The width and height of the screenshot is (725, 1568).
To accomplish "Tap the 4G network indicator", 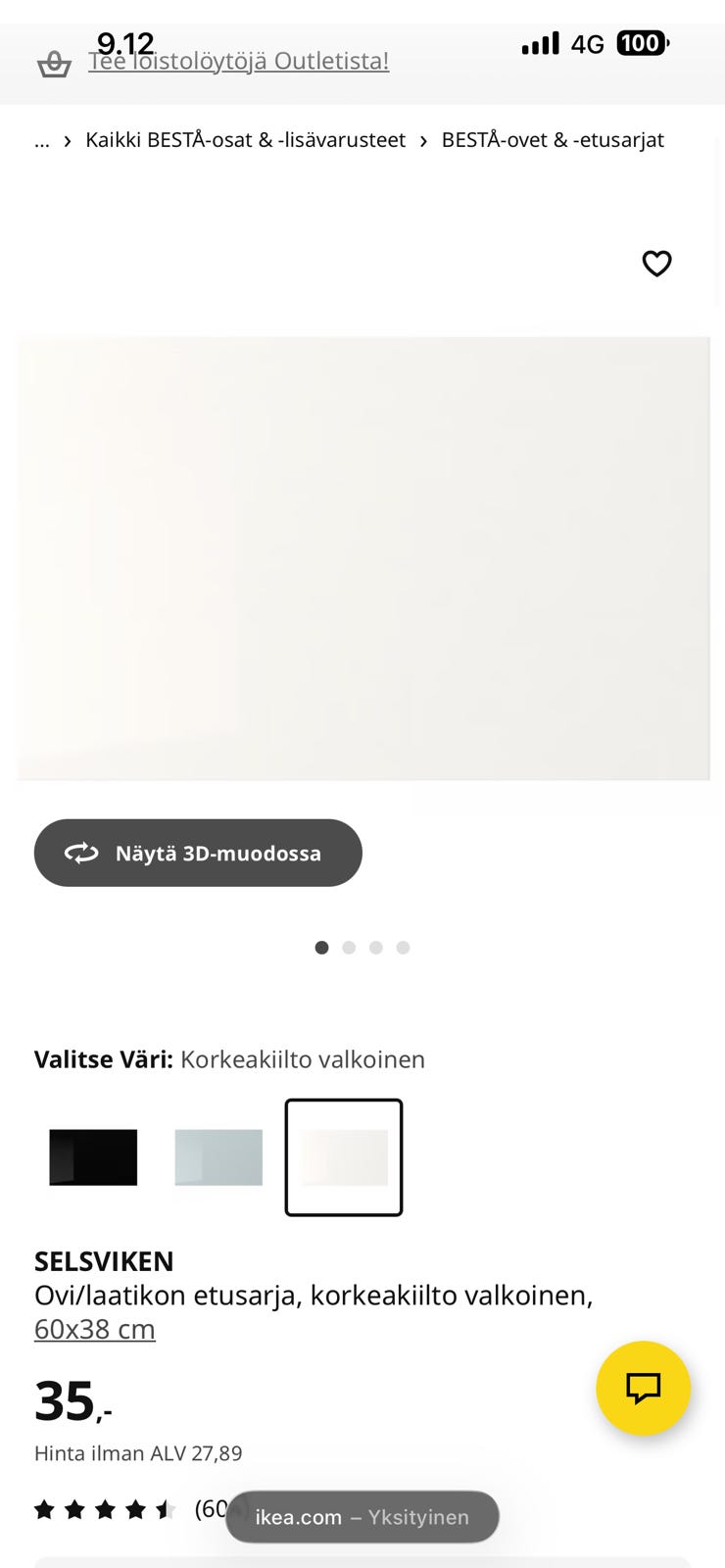I will (x=589, y=43).
